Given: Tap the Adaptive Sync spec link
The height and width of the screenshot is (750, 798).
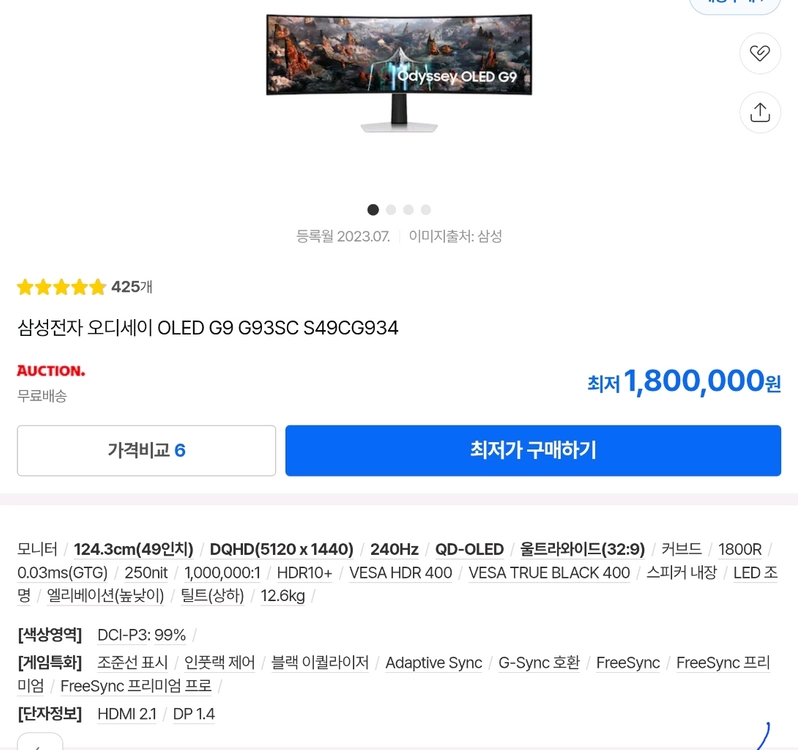Looking at the screenshot, I should click(434, 663).
